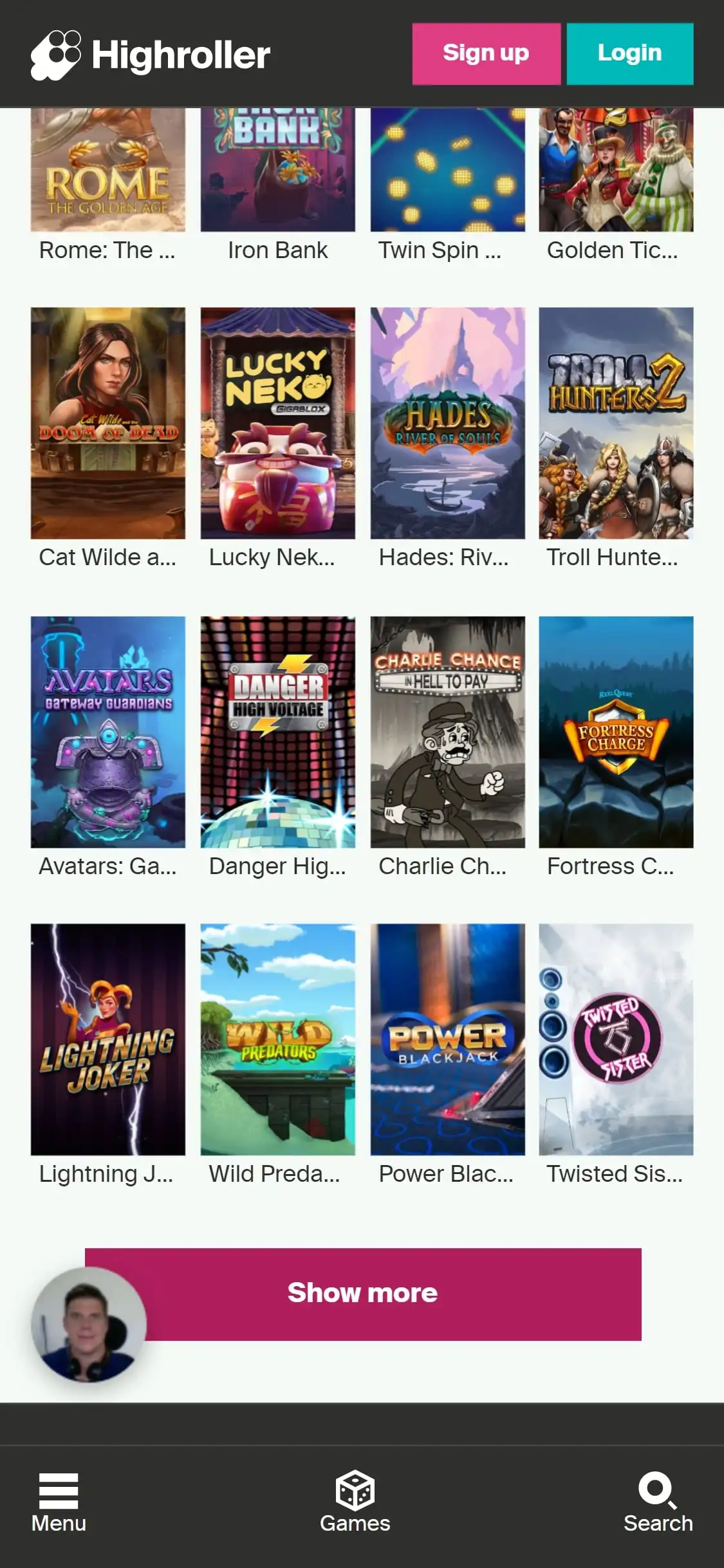Viewport: 724px width, 1568px height.
Task: Open Hades: River of Souls game
Action: click(x=447, y=423)
